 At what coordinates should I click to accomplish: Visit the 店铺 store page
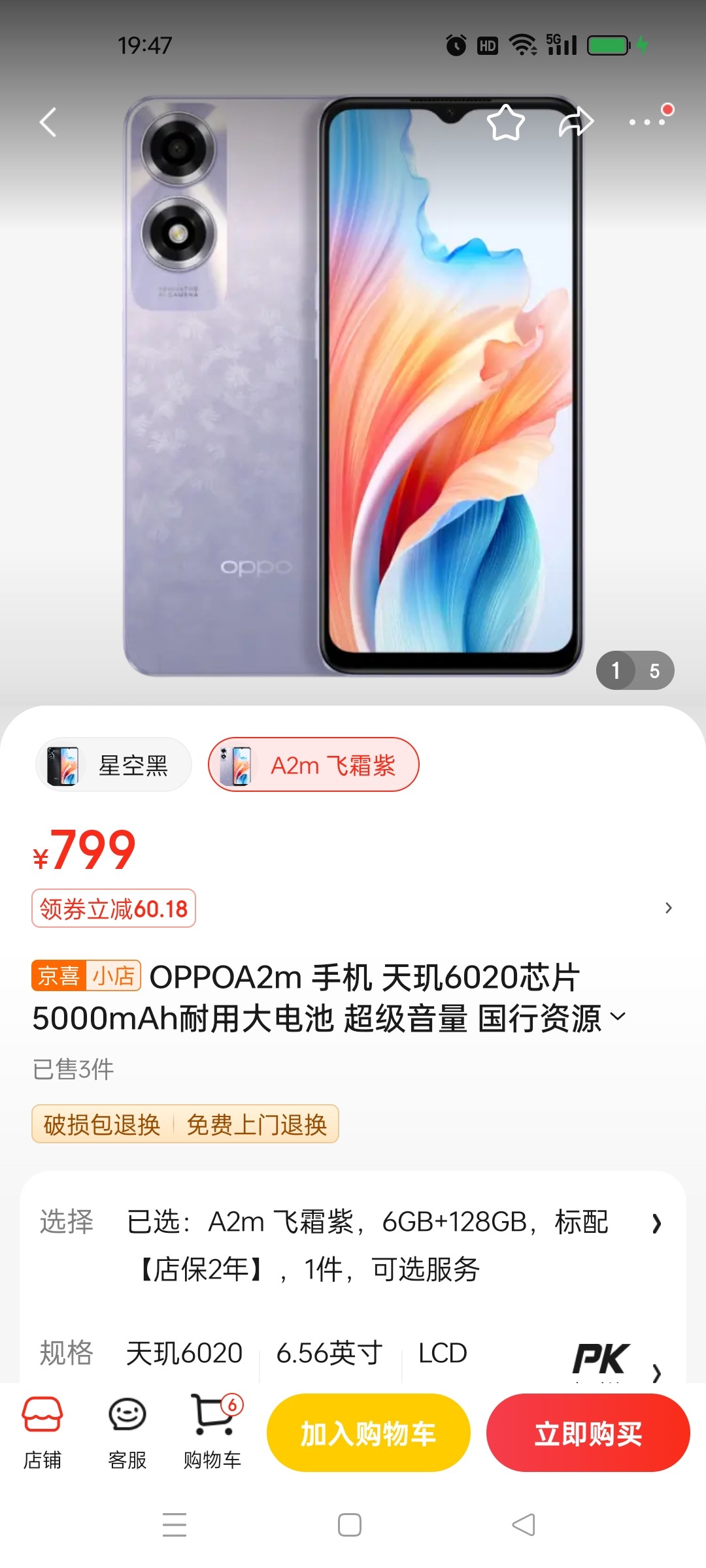[42, 1432]
